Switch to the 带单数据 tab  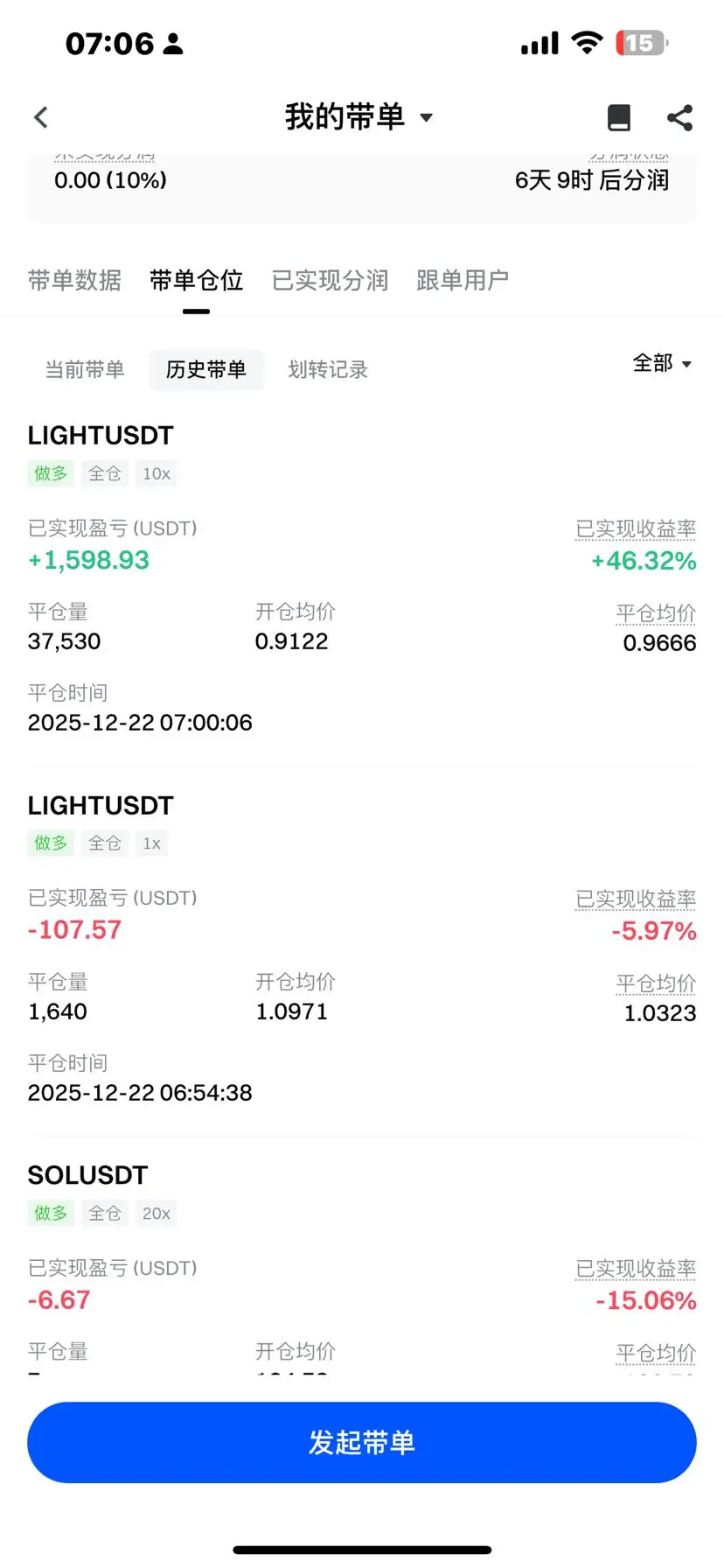pyautogui.click(x=74, y=280)
